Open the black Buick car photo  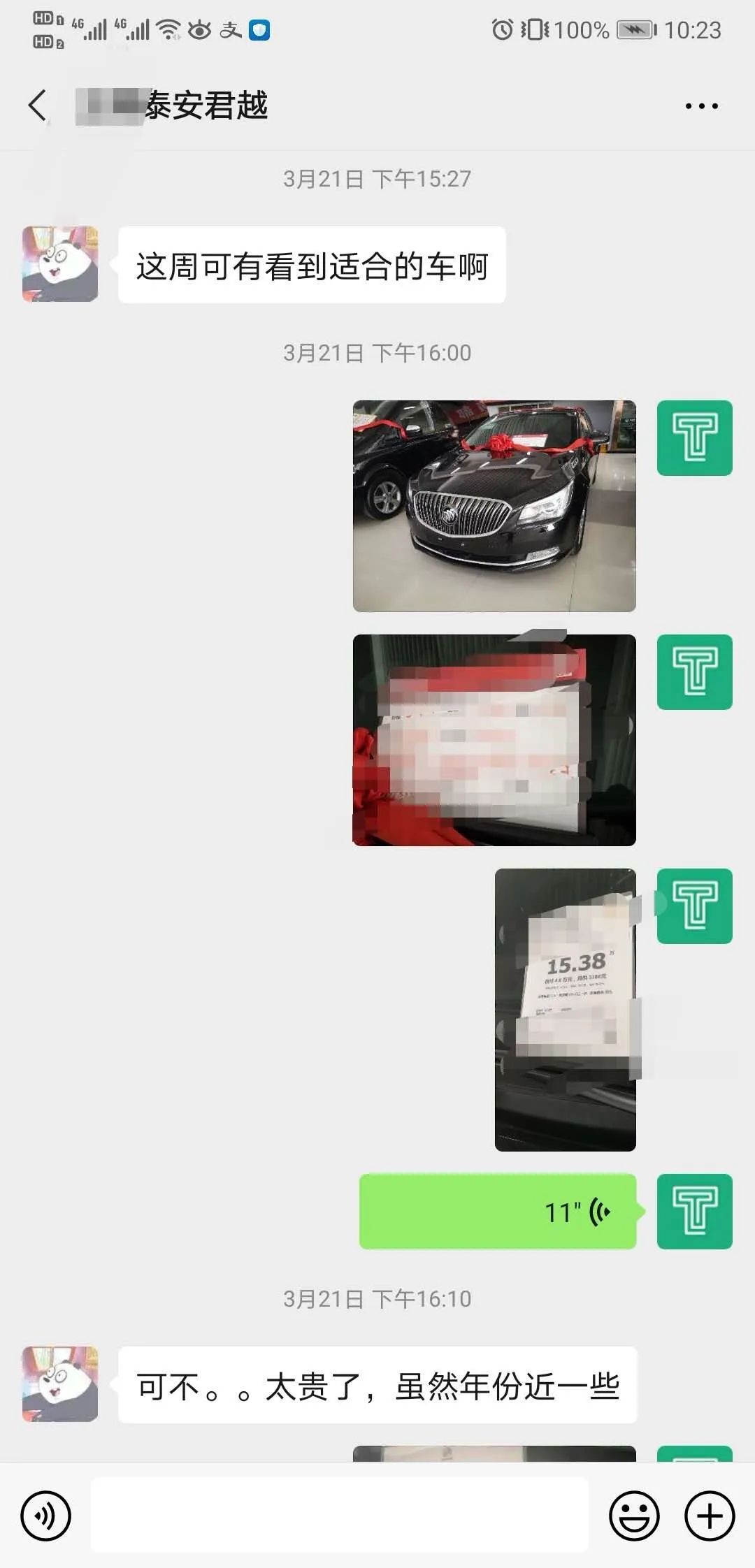[494, 506]
